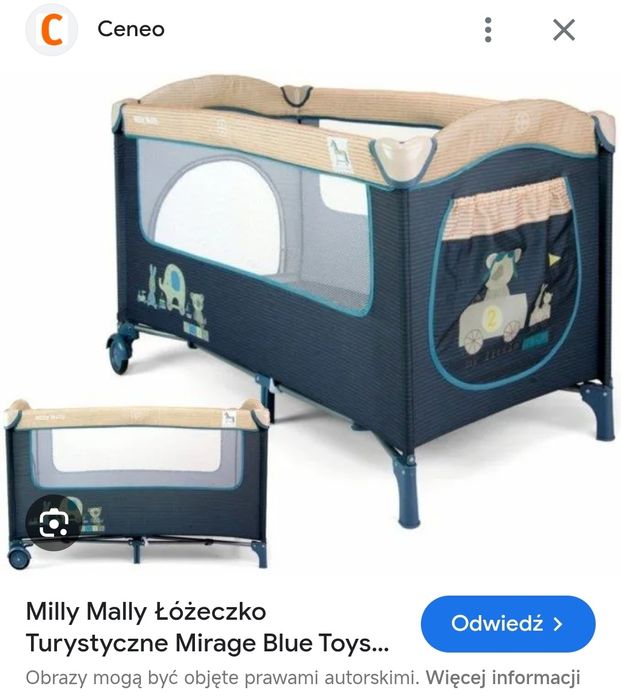Close the image viewer

pyautogui.click(x=564, y=30)
